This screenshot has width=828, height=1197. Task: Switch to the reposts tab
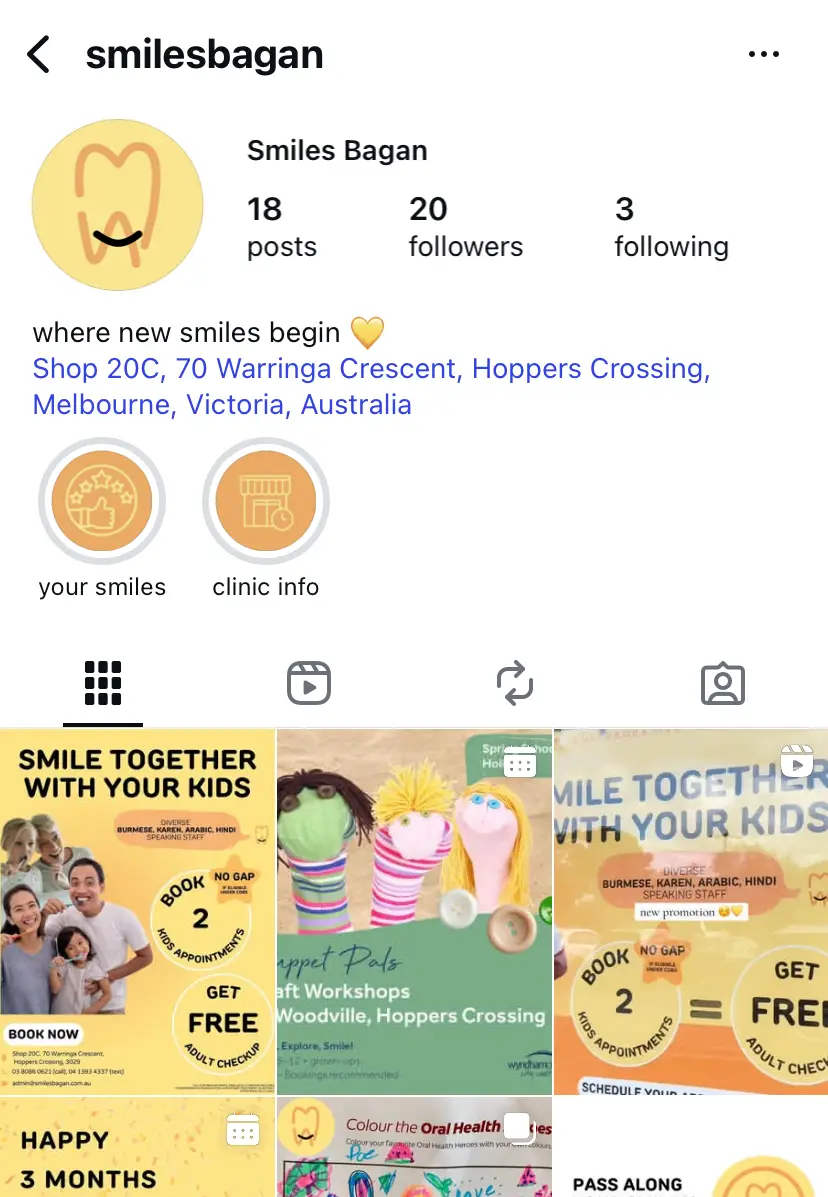[515, 684]
